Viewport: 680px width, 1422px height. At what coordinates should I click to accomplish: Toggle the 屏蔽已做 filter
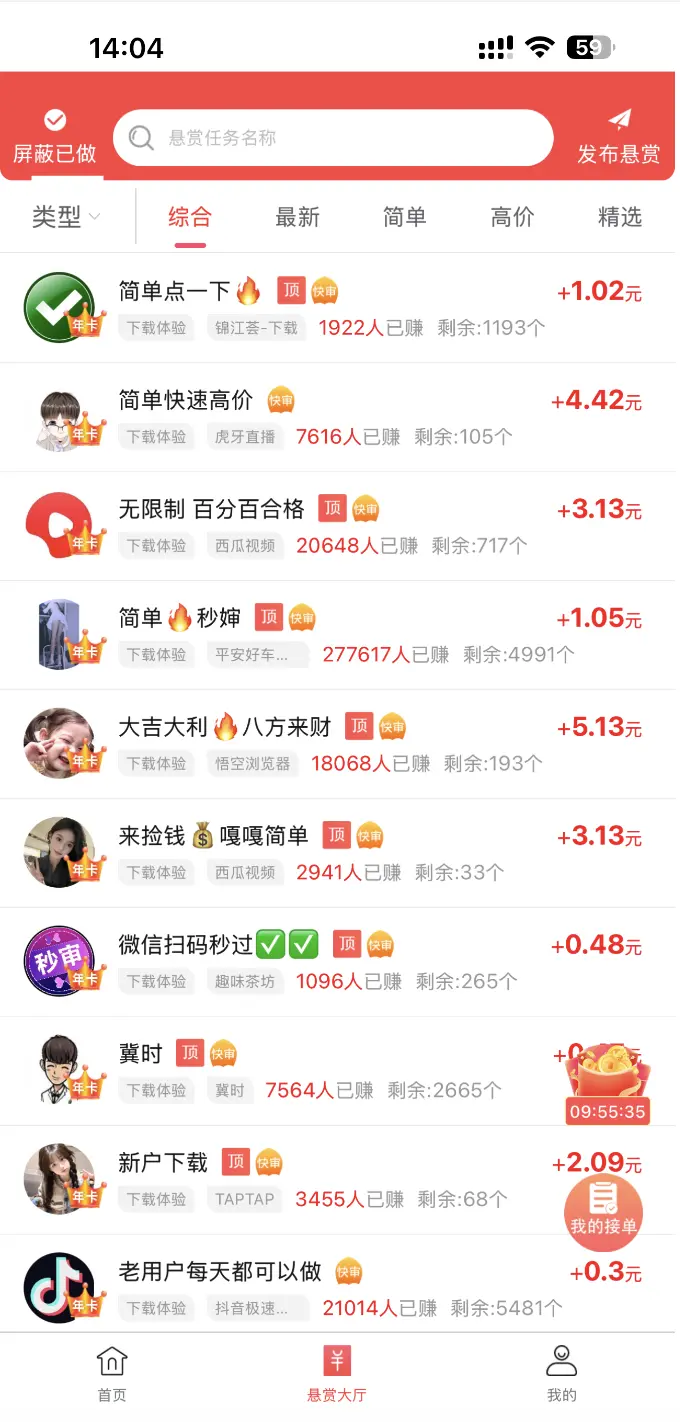(55, 138)
